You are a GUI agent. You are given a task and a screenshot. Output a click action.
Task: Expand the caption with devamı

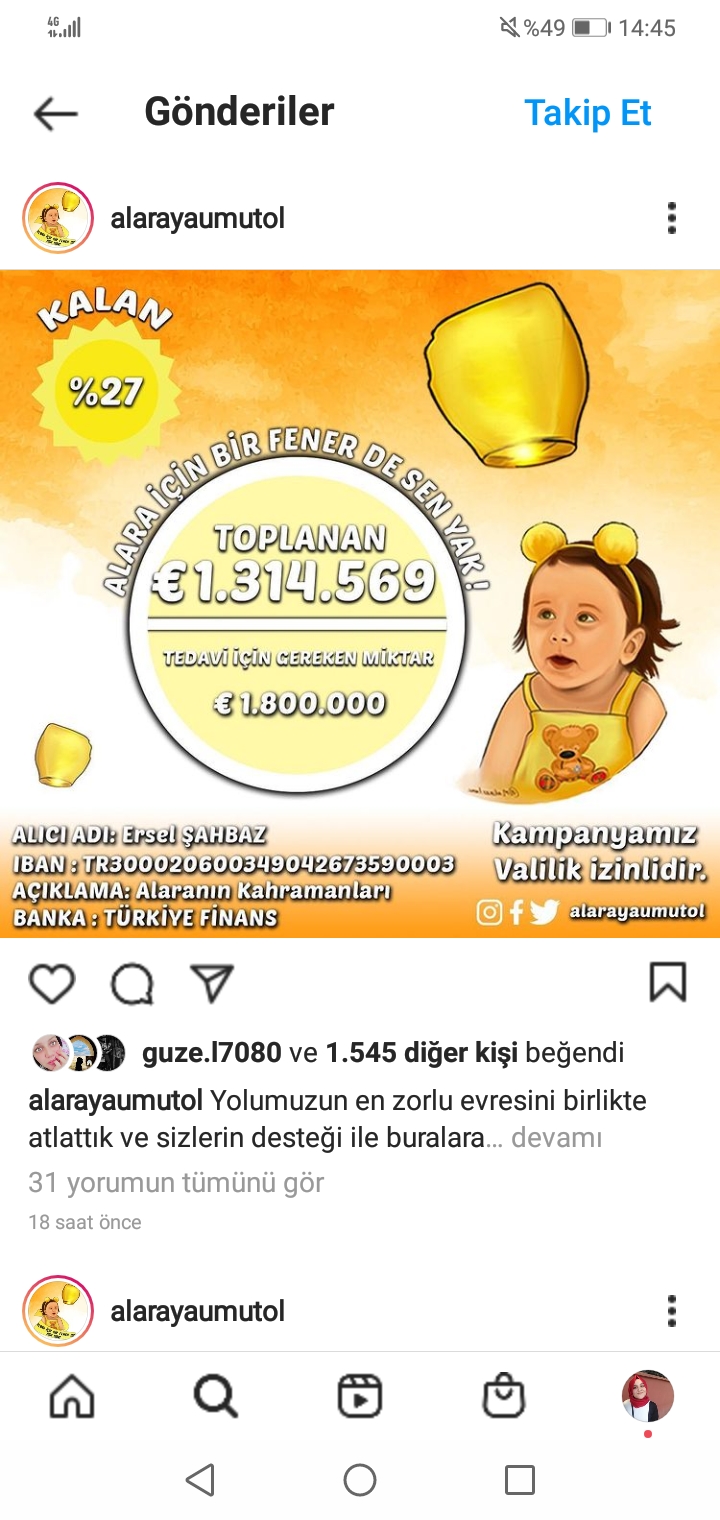556,1138
